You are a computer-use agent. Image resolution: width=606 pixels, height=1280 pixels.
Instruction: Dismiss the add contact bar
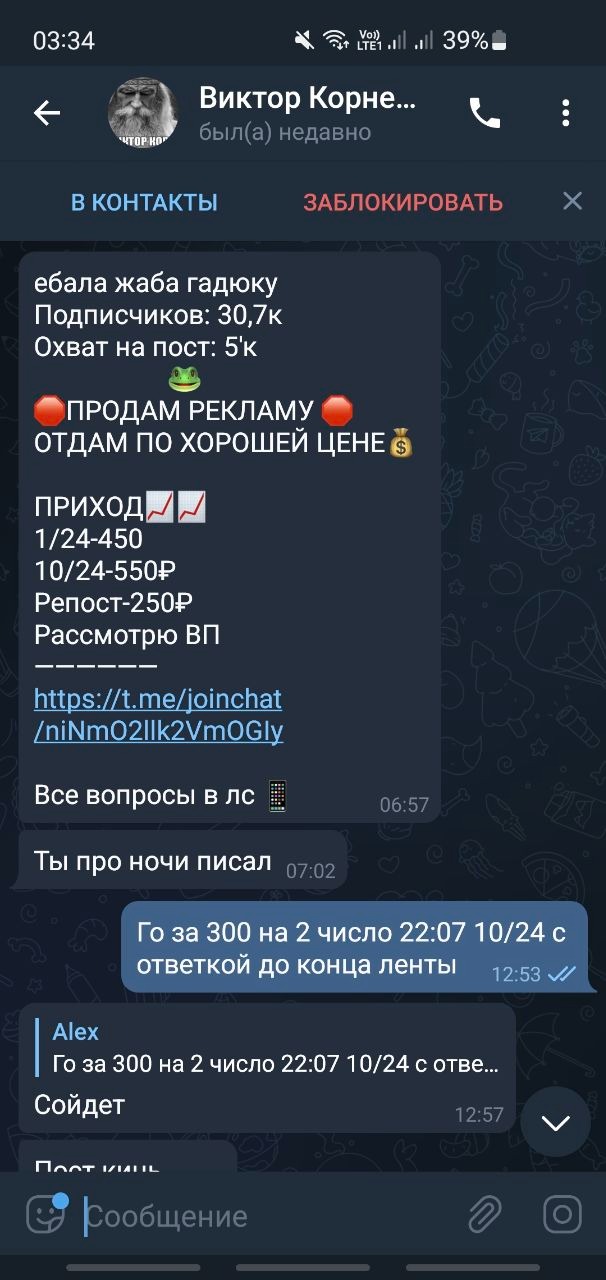coord(572,201)
